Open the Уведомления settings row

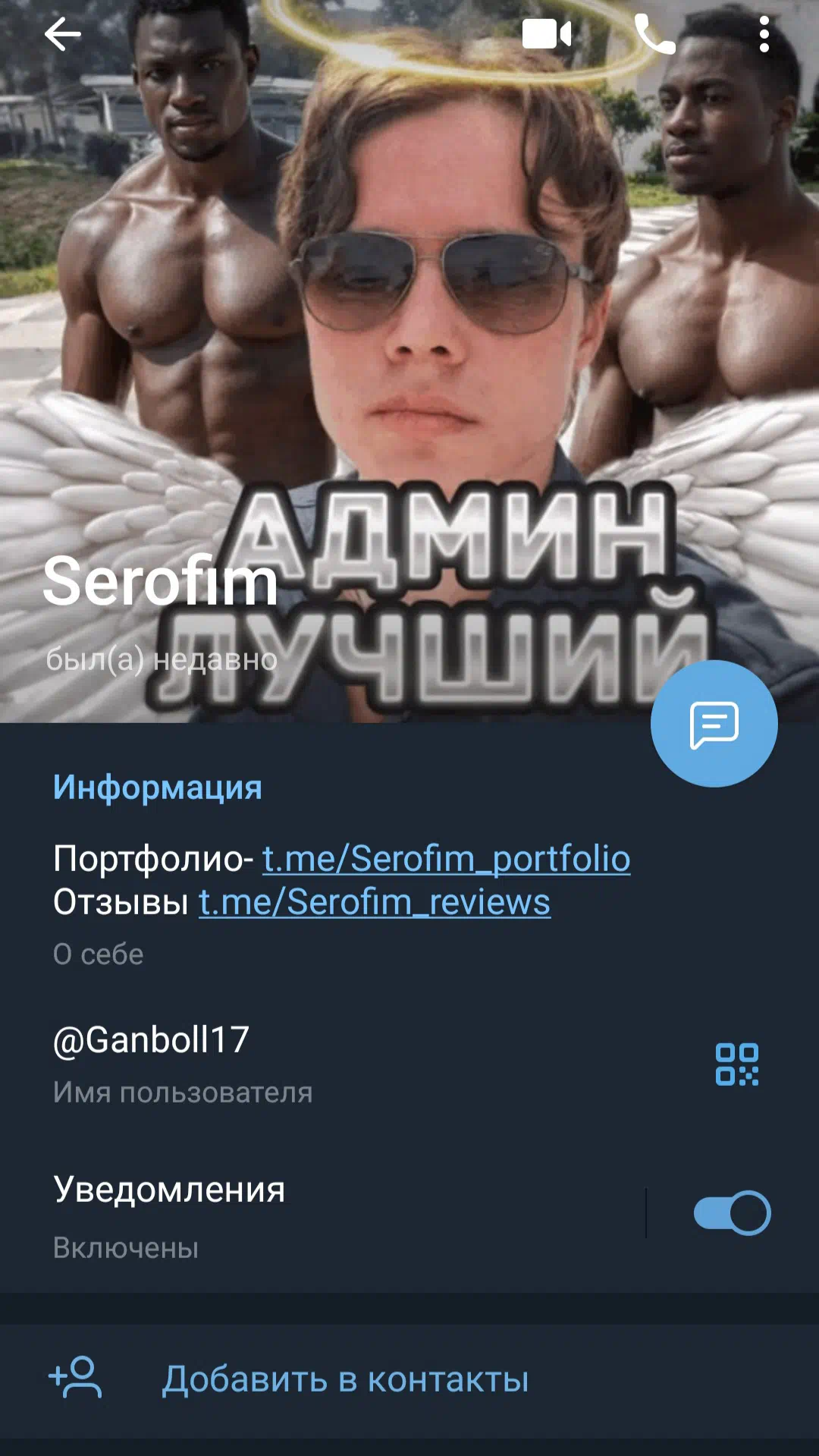coord(322,1215)
